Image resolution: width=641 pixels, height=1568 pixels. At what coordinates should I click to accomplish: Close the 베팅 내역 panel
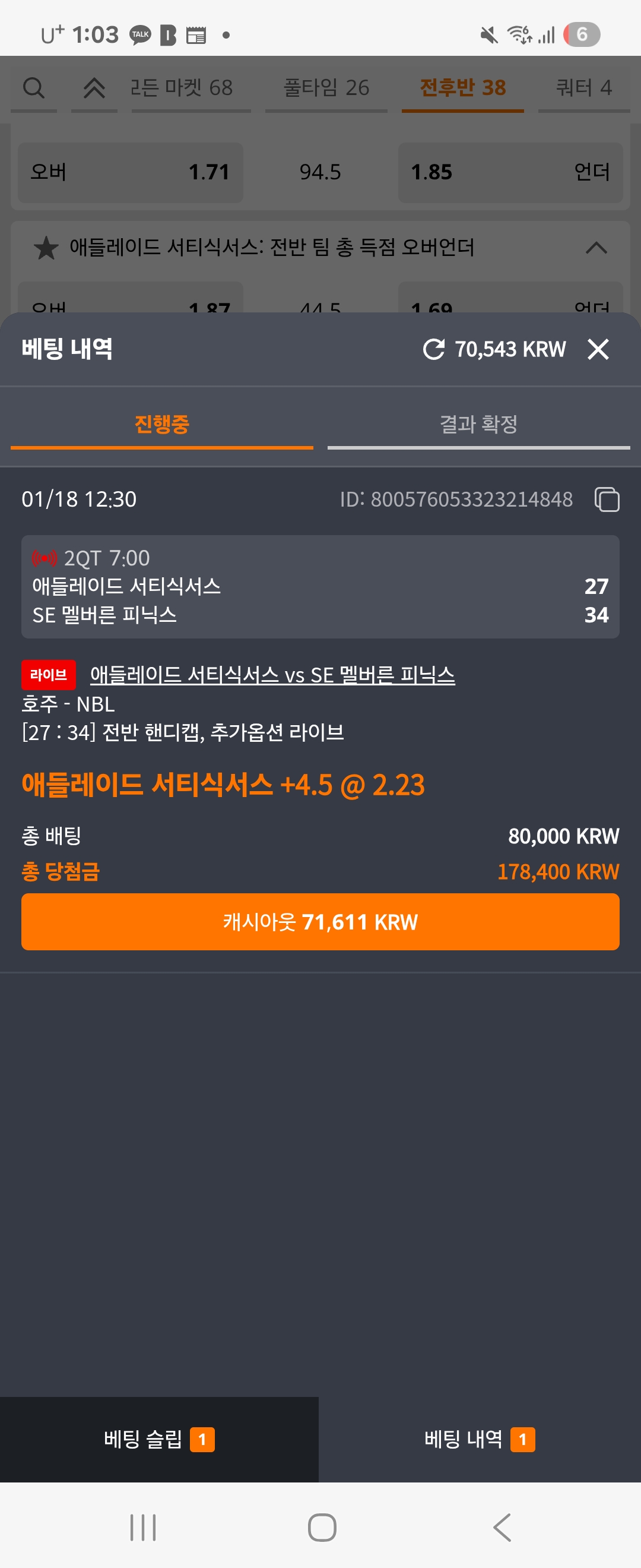[x=598, y=349]
